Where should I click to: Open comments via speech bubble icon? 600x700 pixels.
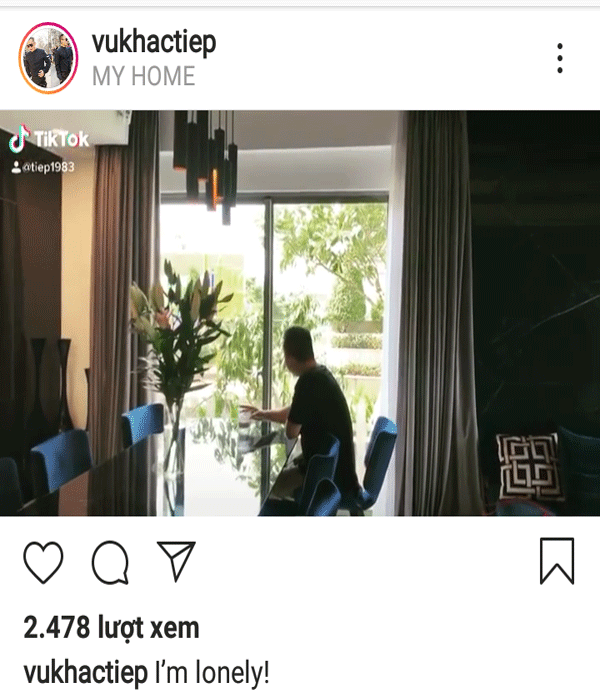pos(110,563)
